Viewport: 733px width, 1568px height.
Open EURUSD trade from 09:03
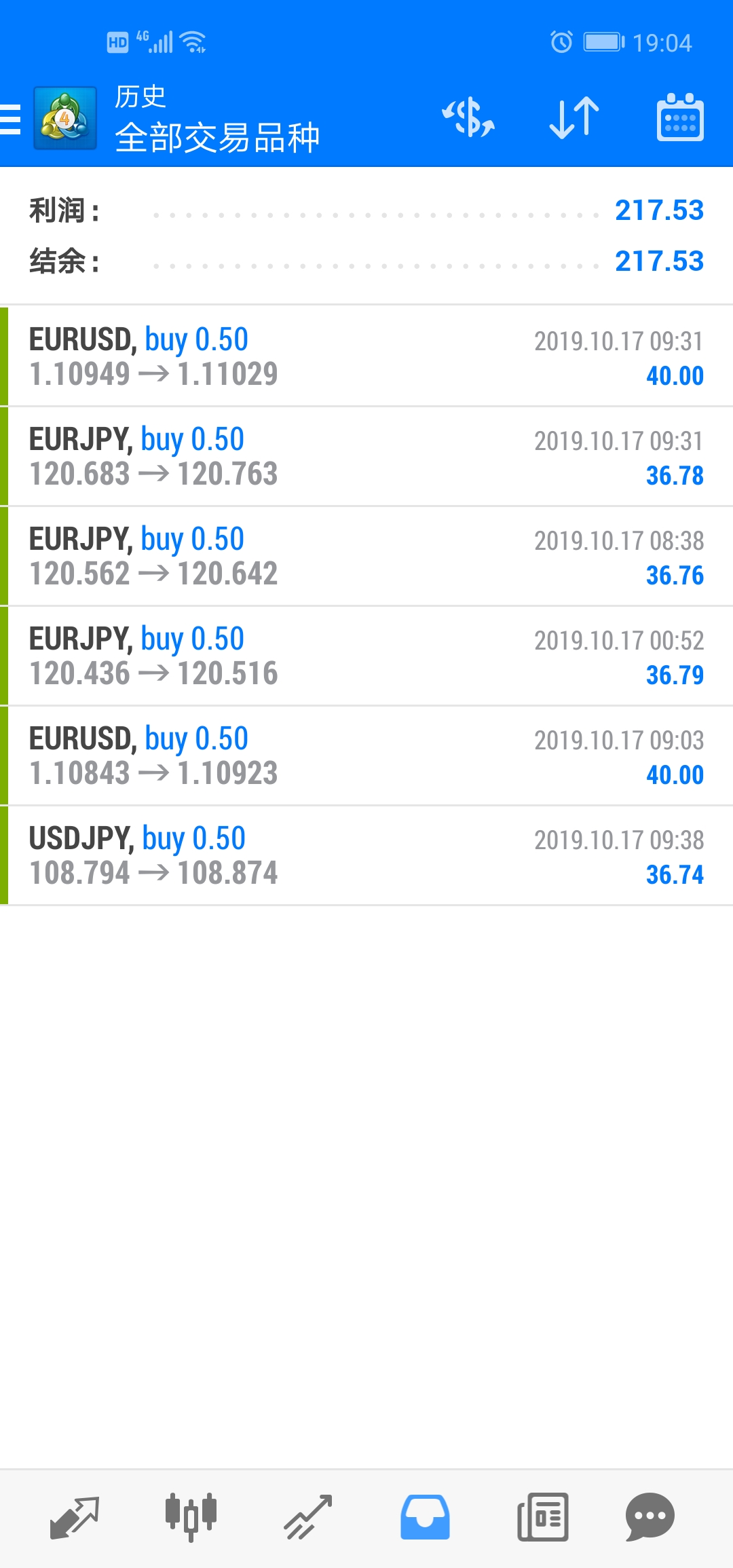(366, 755)
